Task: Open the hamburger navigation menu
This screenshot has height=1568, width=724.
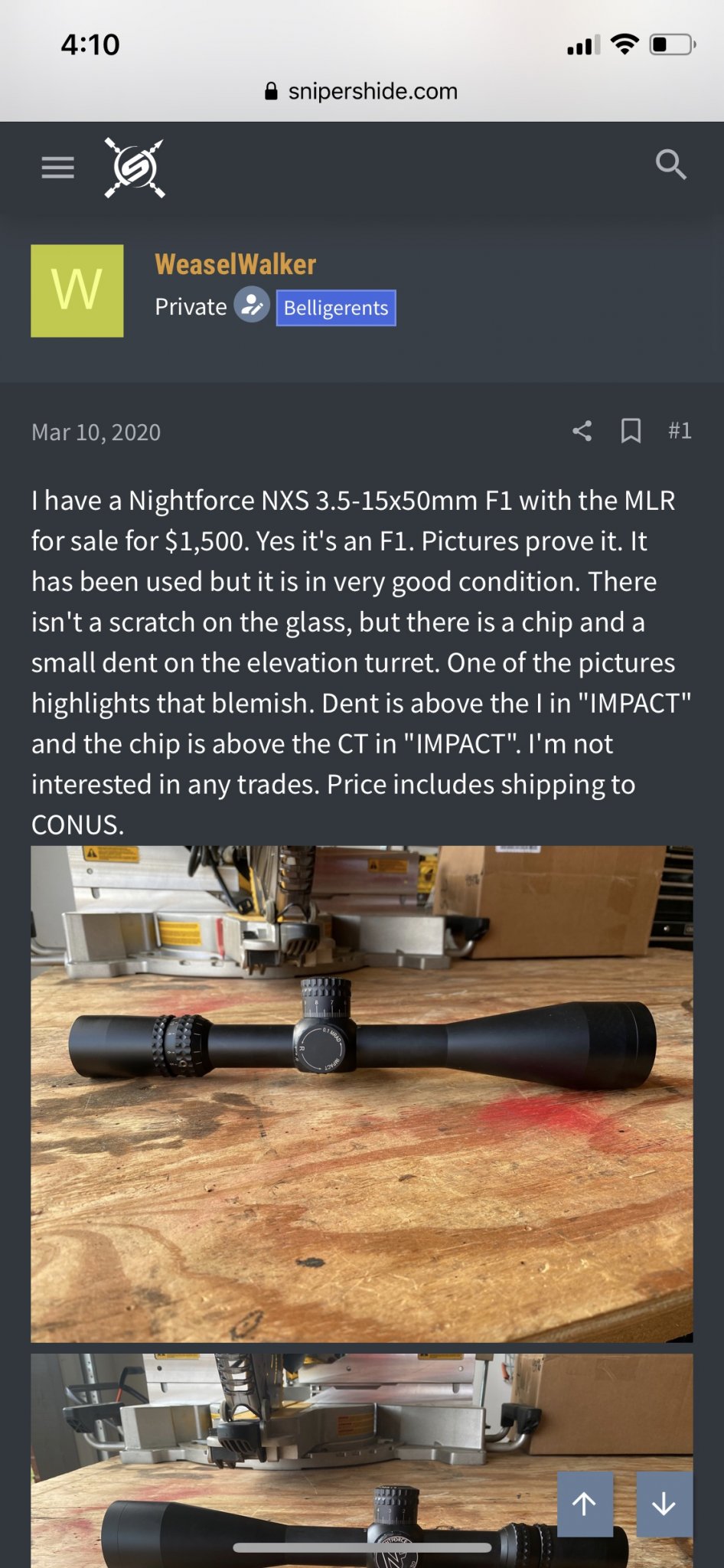Action: pos(58,167)
